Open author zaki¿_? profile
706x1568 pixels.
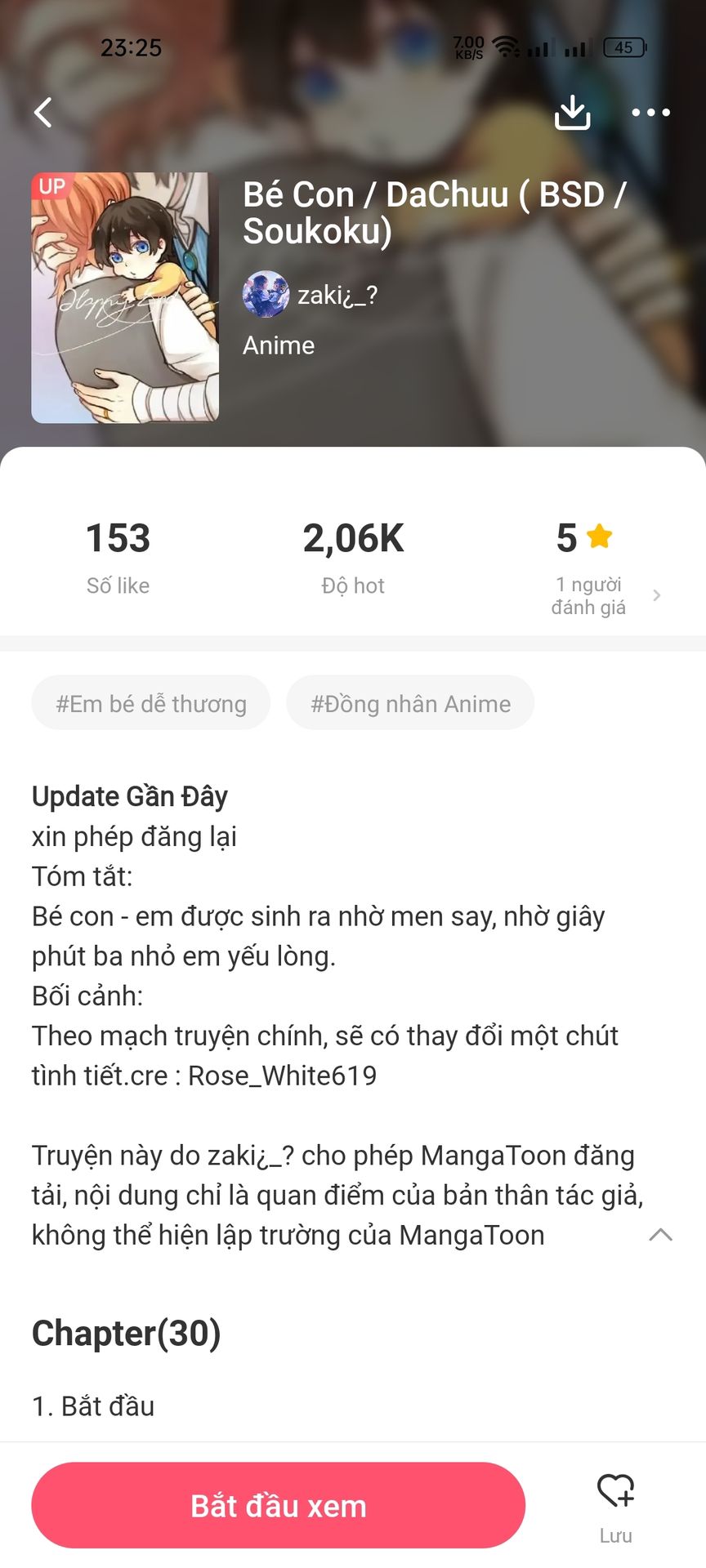click(311, 295)
